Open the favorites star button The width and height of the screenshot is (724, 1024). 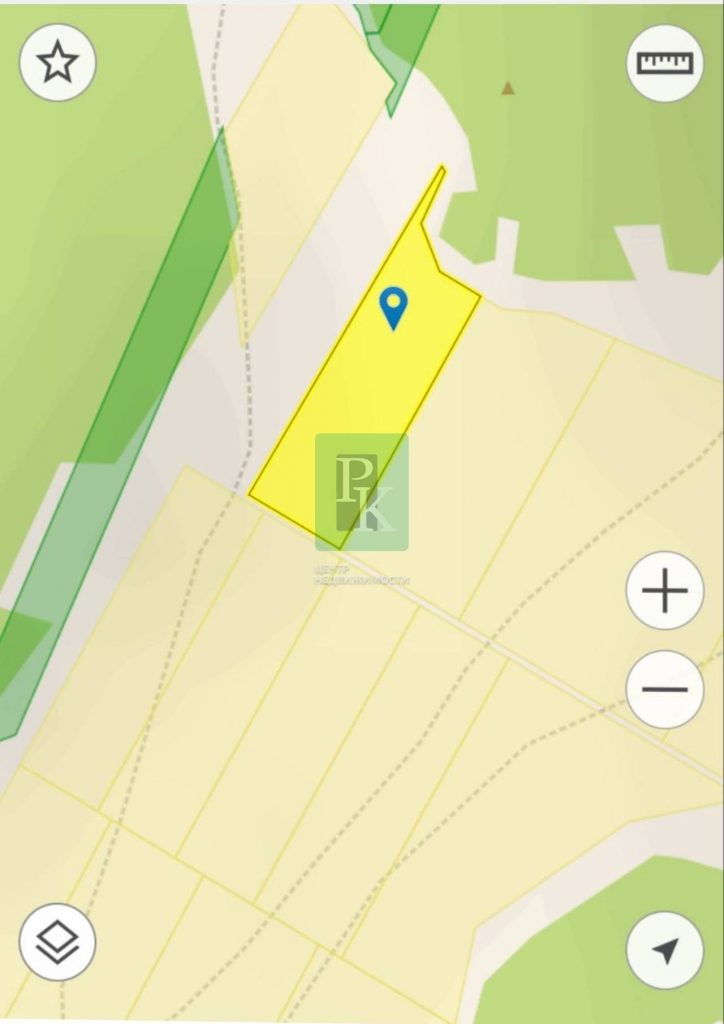pyautogui.click(x=58, y=63)
